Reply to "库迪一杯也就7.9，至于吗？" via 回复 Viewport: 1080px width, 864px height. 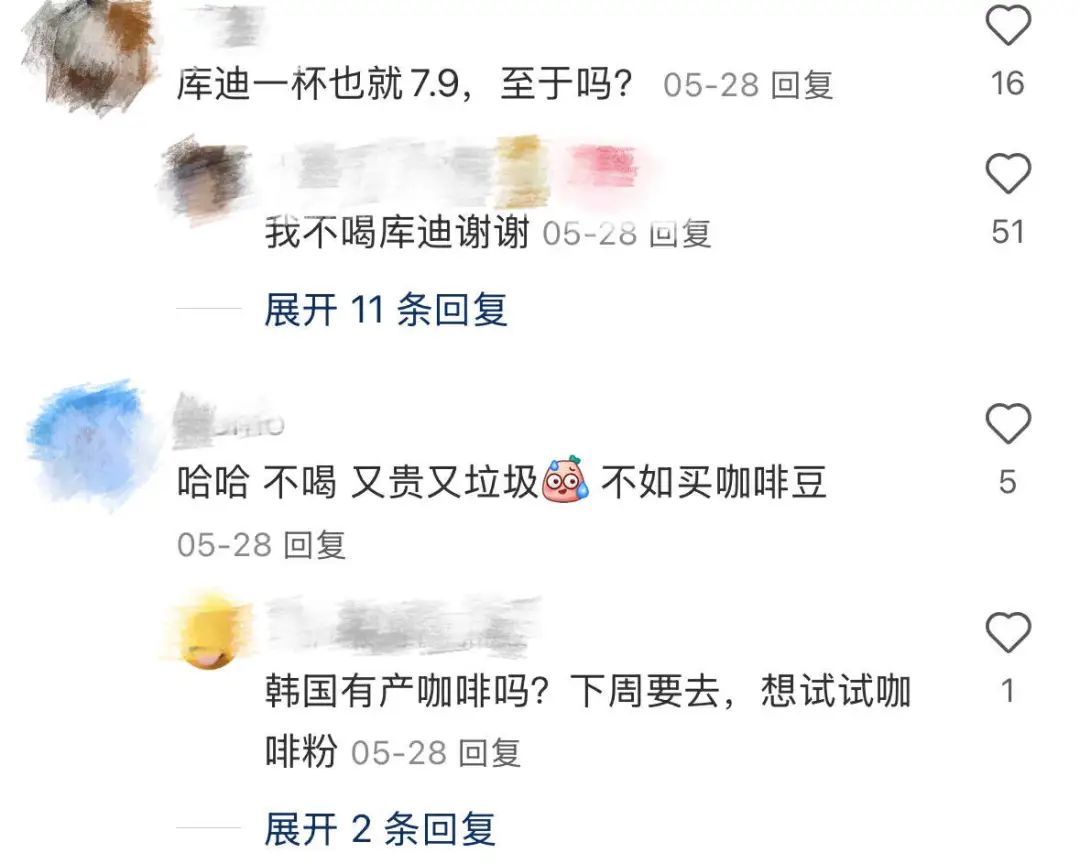pos(802,85)
